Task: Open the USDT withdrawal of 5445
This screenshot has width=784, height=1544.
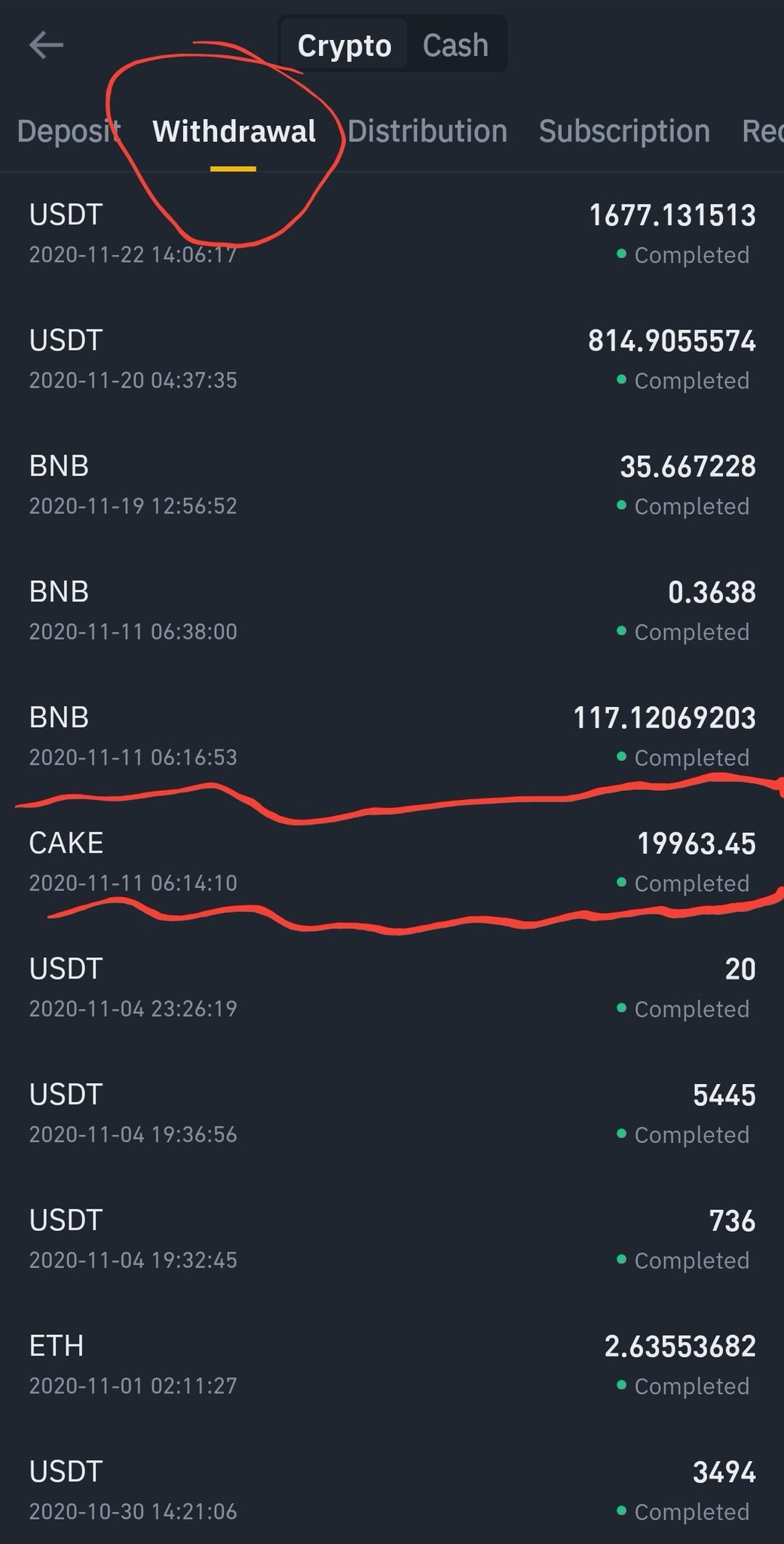Action: point(392,1114)
